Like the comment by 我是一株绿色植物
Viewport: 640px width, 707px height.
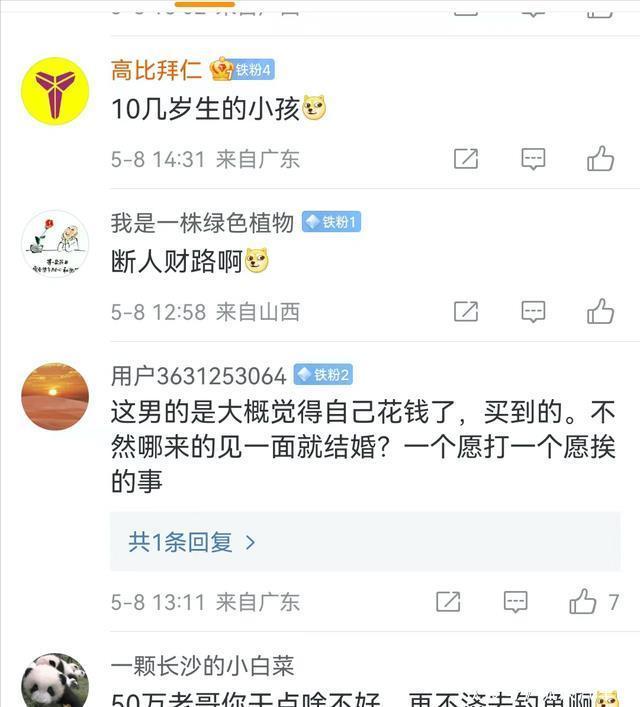[600, 311]
